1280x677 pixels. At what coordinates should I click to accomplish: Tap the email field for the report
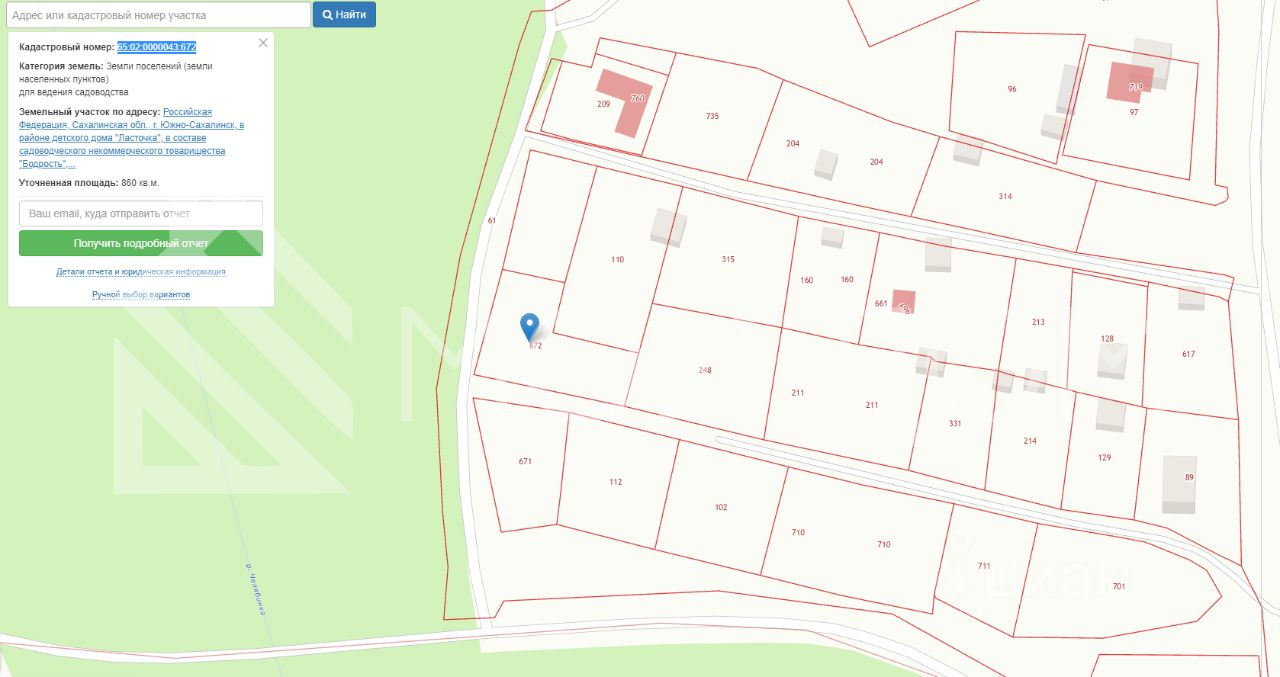141,214
